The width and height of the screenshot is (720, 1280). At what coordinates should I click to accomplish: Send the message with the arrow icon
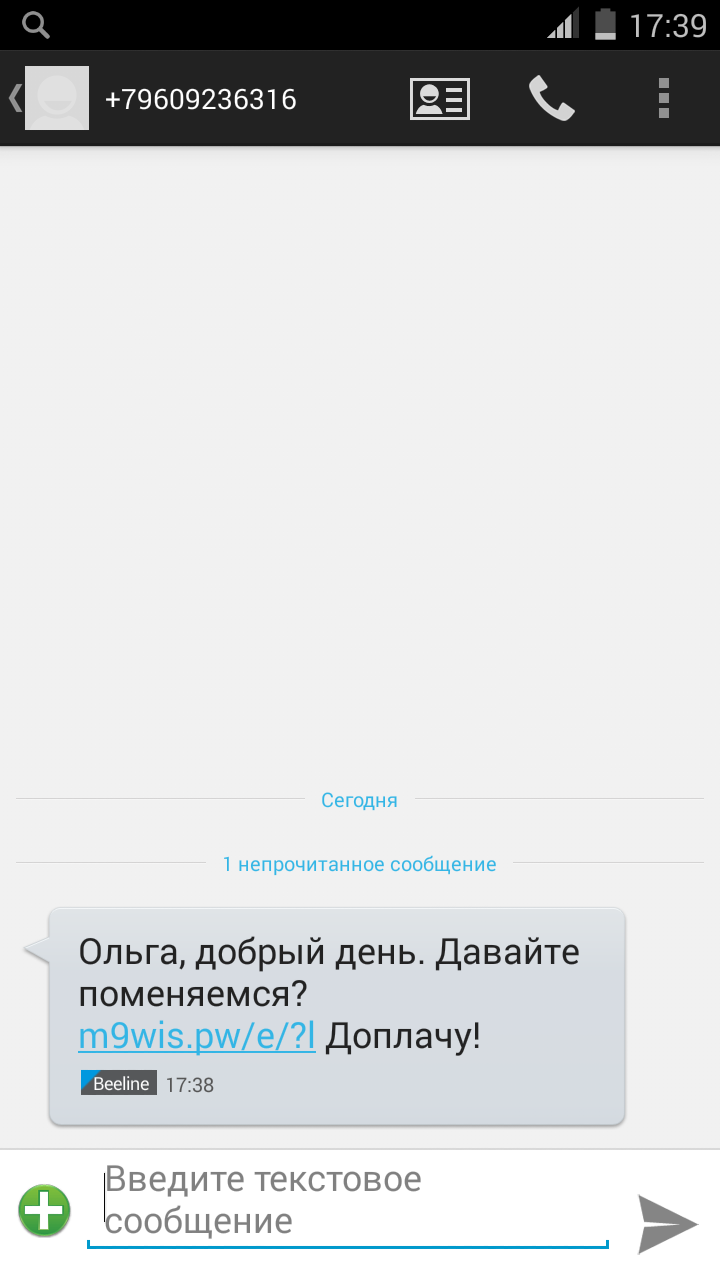pos(667,1222)
